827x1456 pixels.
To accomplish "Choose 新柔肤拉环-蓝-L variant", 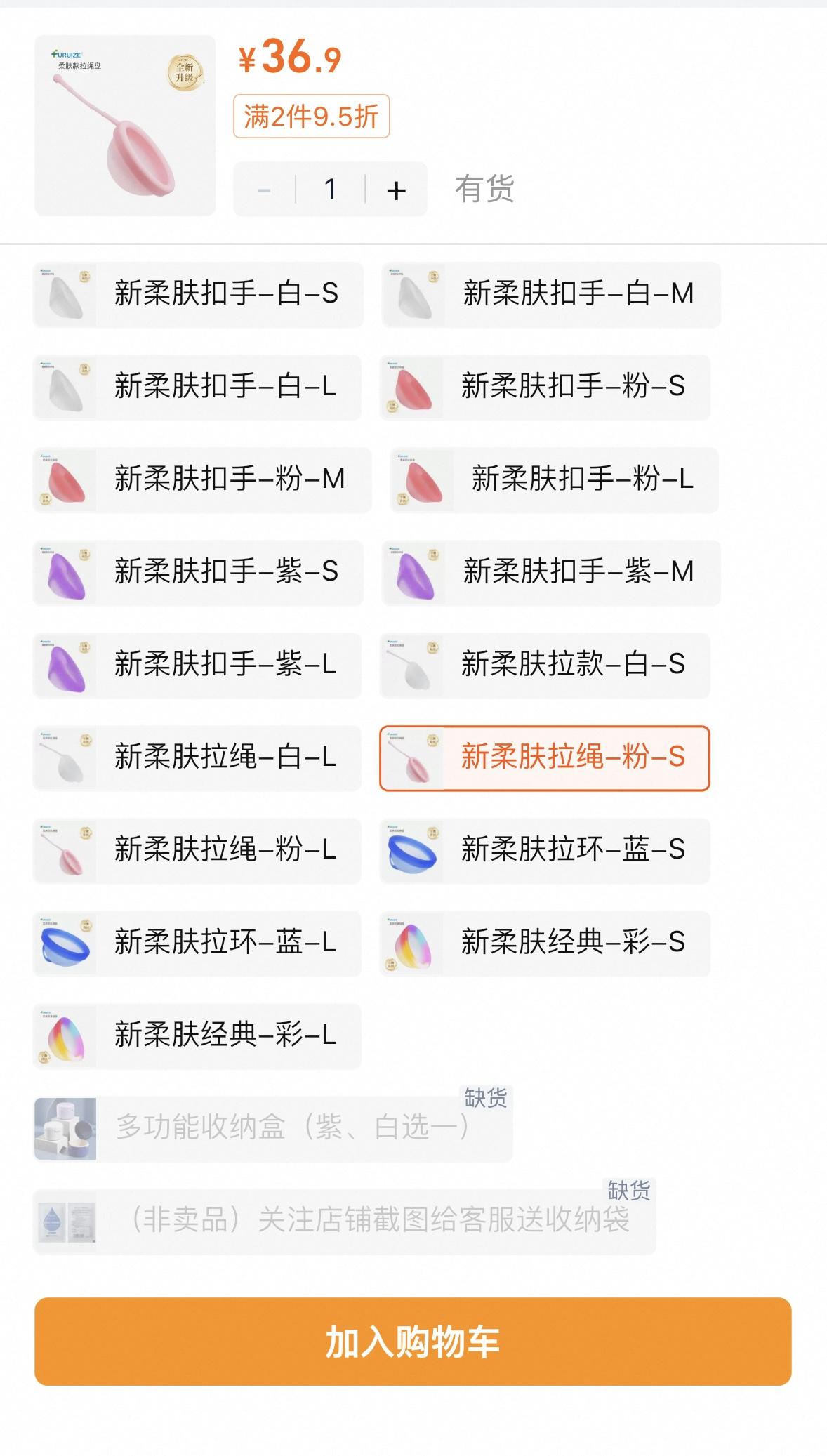I will click(x=197, y=943).
